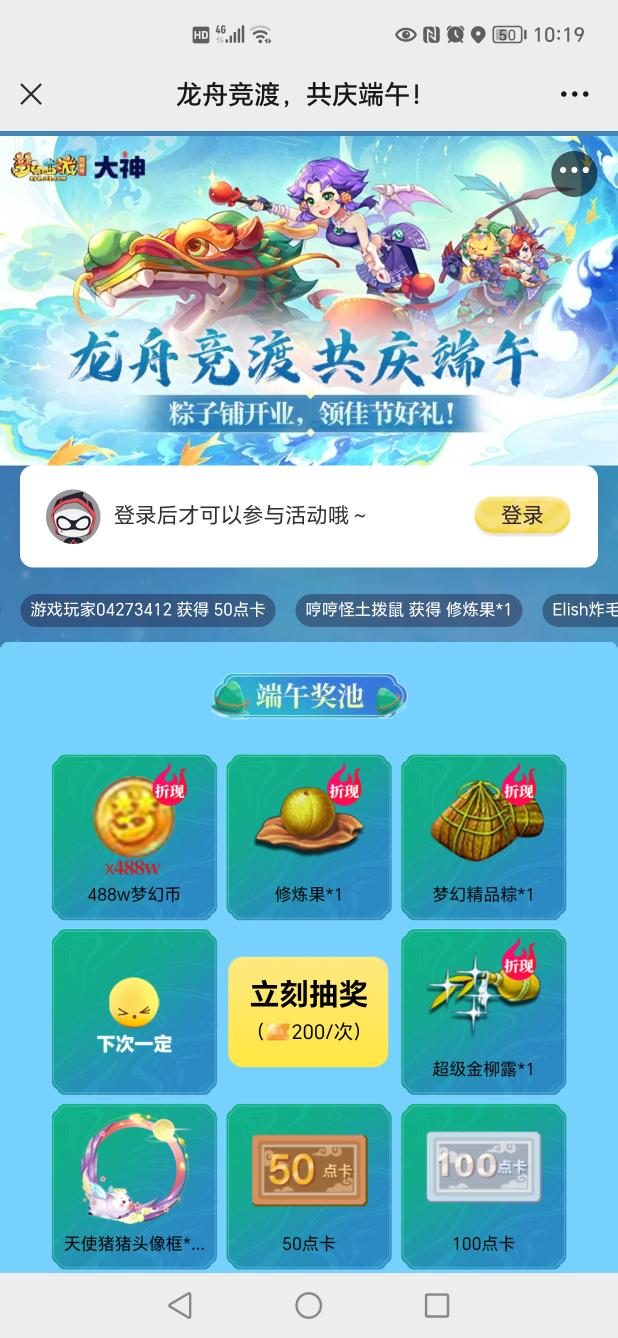Go to the system home screen
This screenshot has height=1338, width=618.
[309, 1304]
